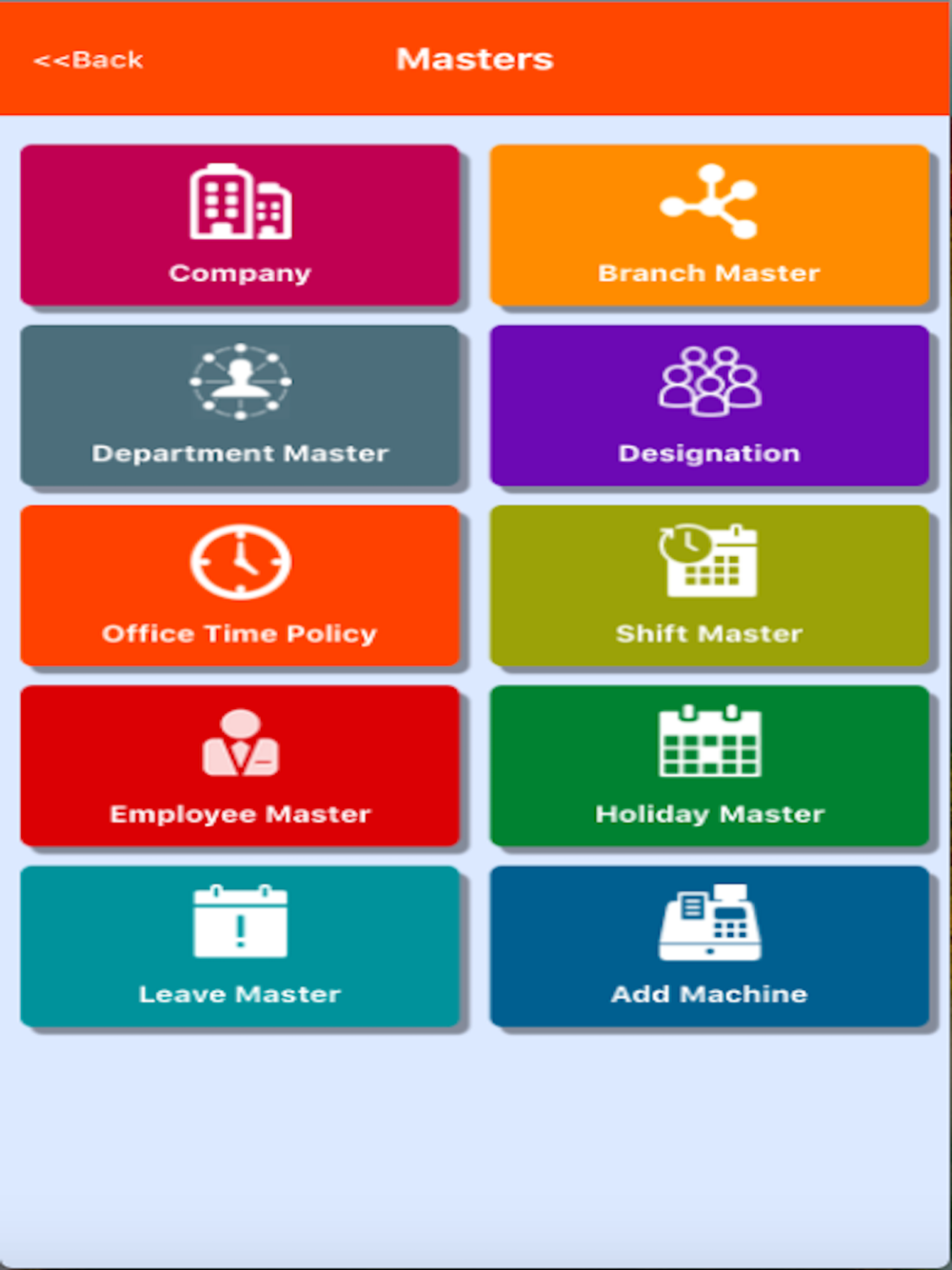Open the Designation section
952x1270 pixels.
click(709, 406)
